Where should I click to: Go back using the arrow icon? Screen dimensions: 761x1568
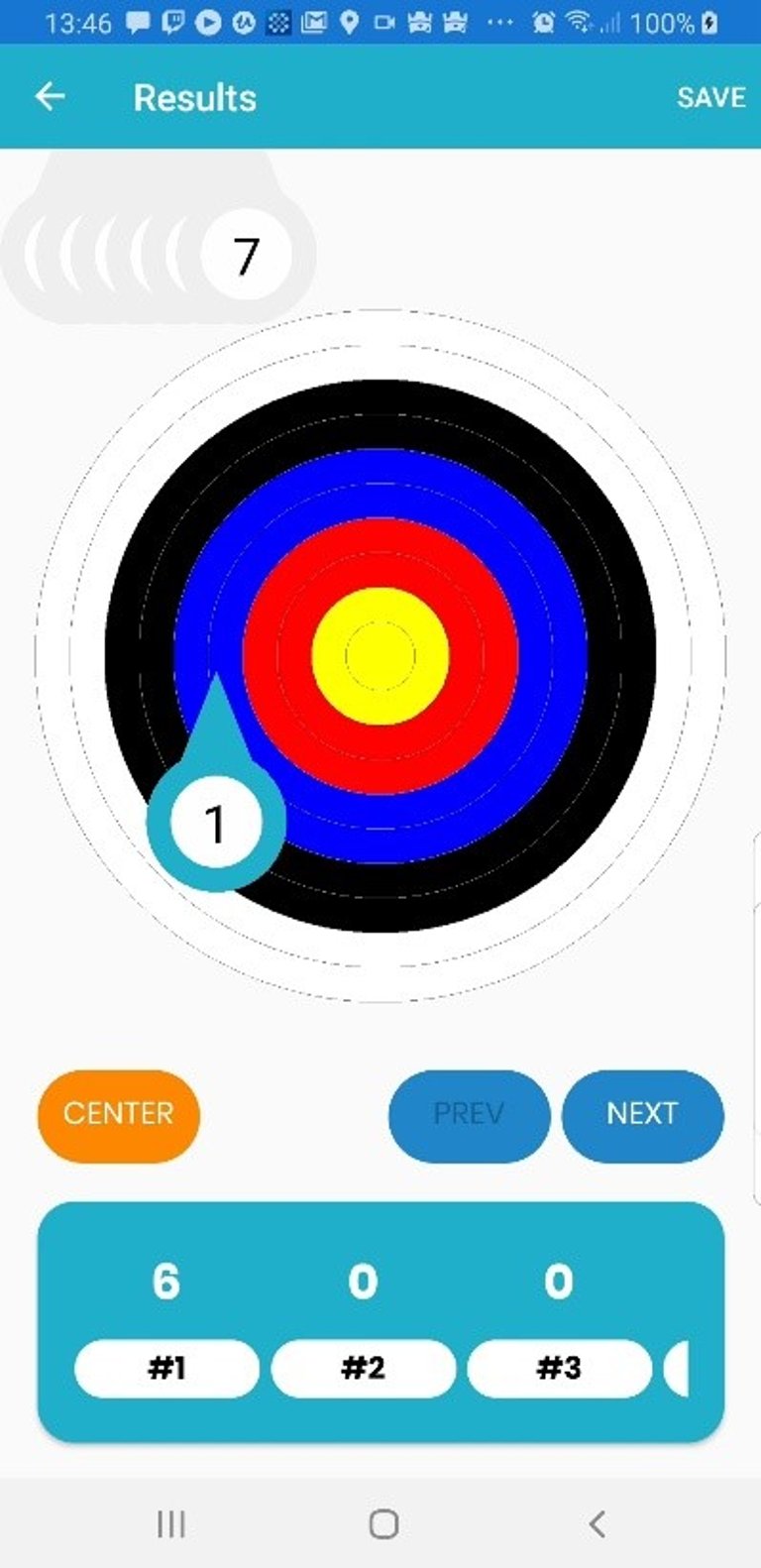click(50, 96)
